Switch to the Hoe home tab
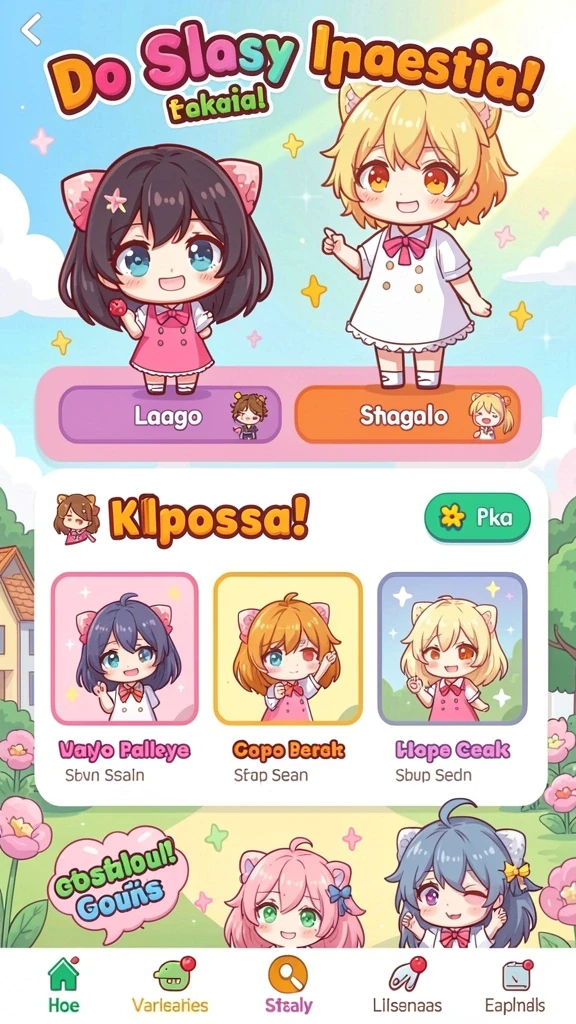576x1024 pixels. coord(63,985)
